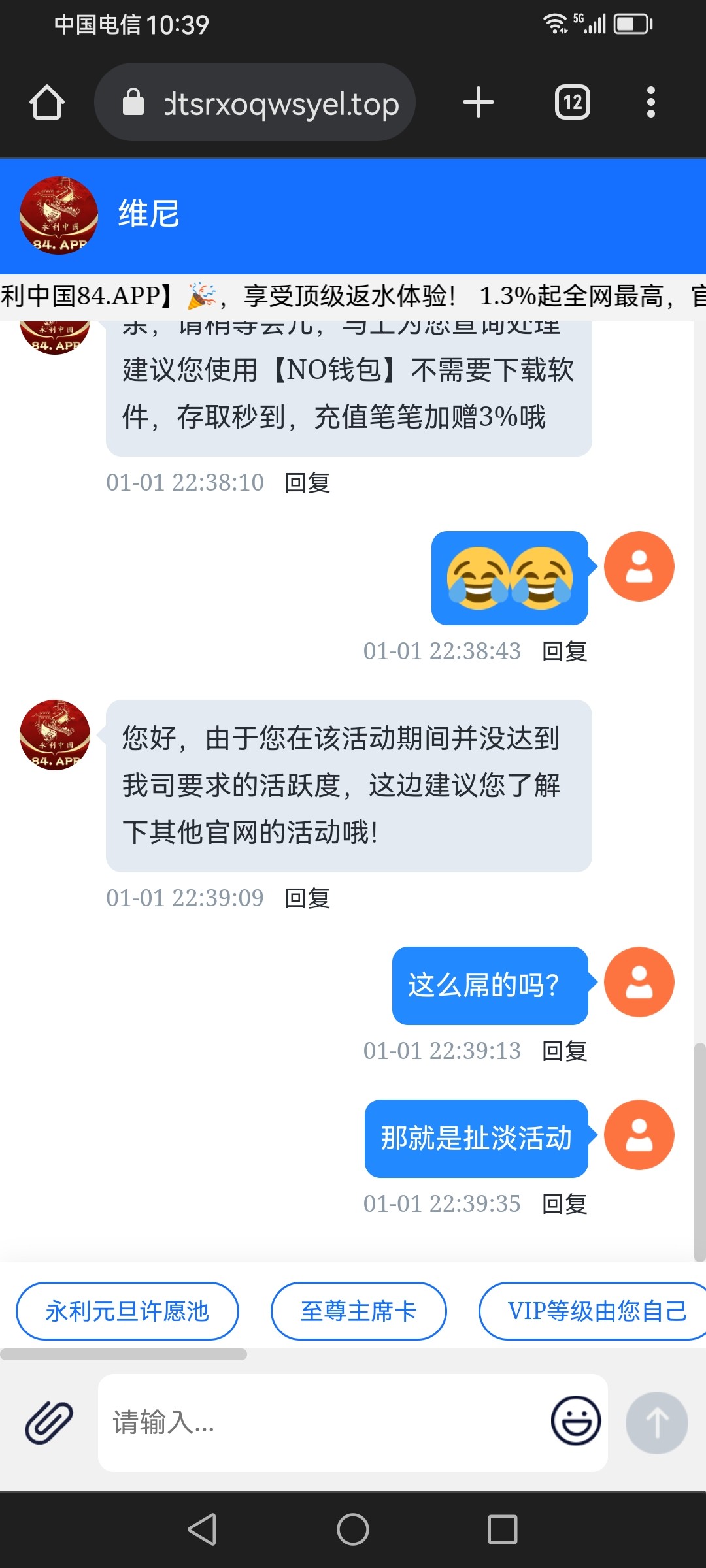Viewport: 706px width, 1568px height.
Task: Select the 至尊主席卡 quick chip
Action: click(x=358, y=1311)
